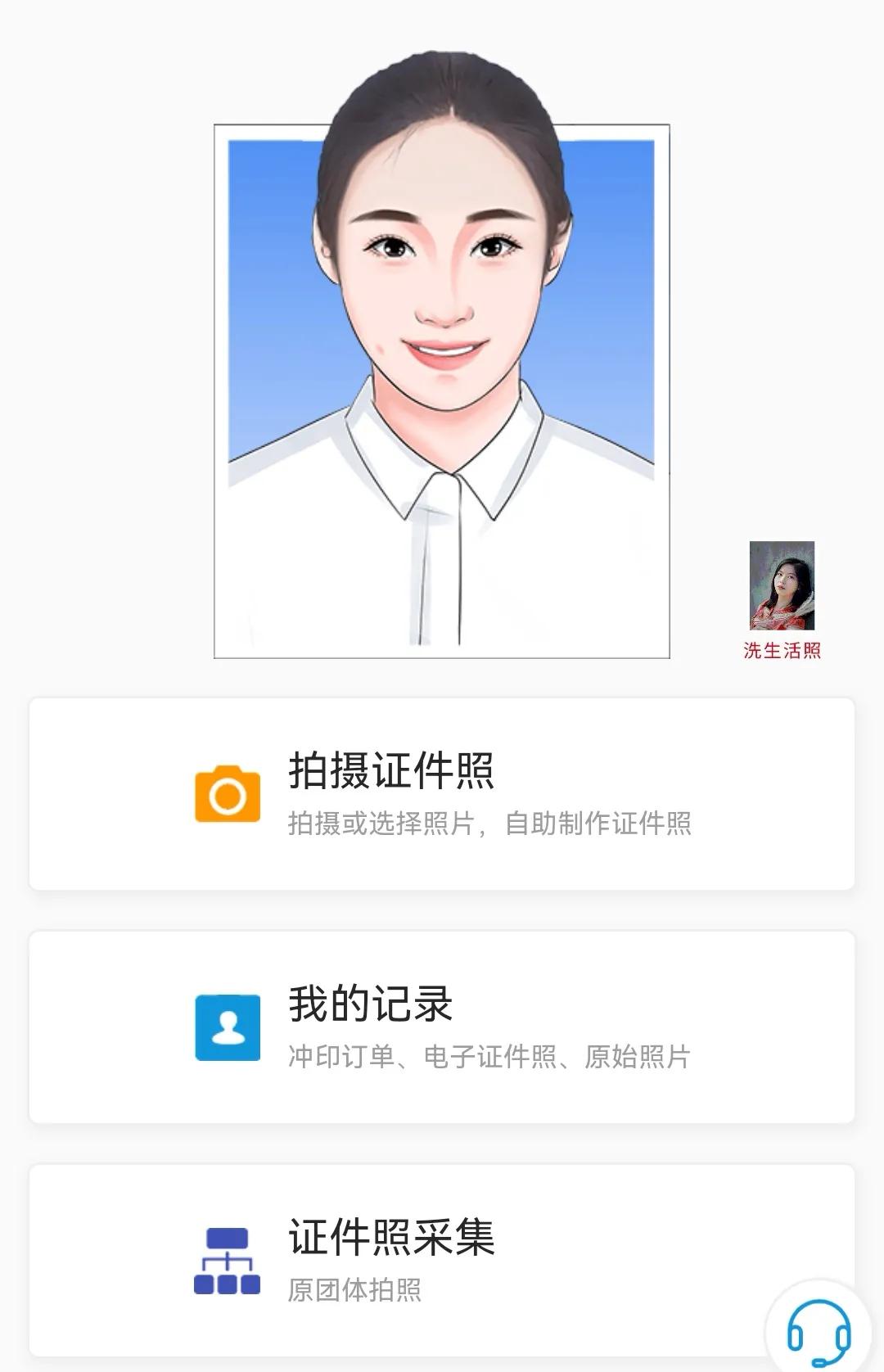
Task: Open the 拍摄证件照 card
Action: 442,793
